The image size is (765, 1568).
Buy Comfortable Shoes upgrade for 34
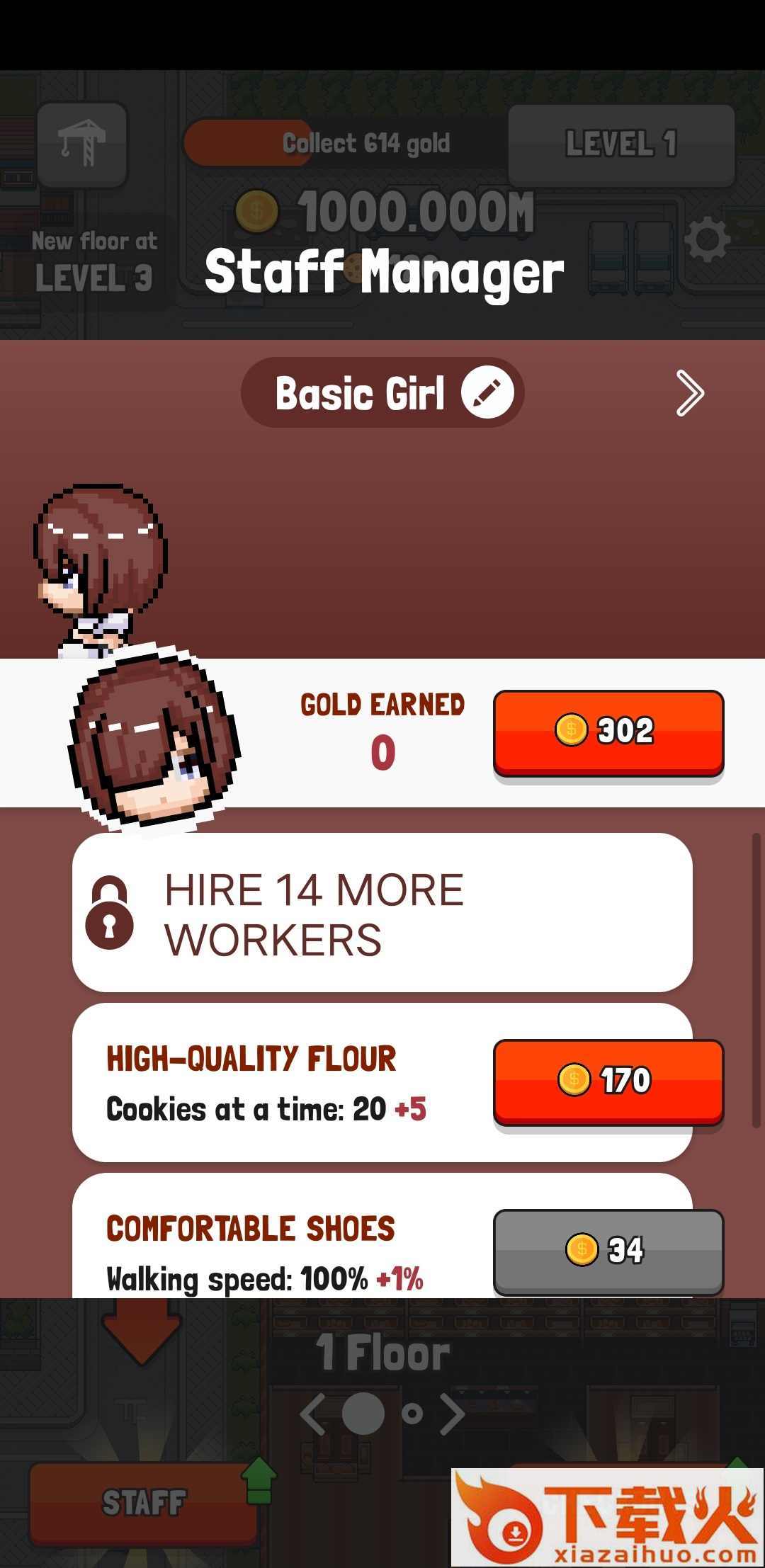[x=608, y=1251]
